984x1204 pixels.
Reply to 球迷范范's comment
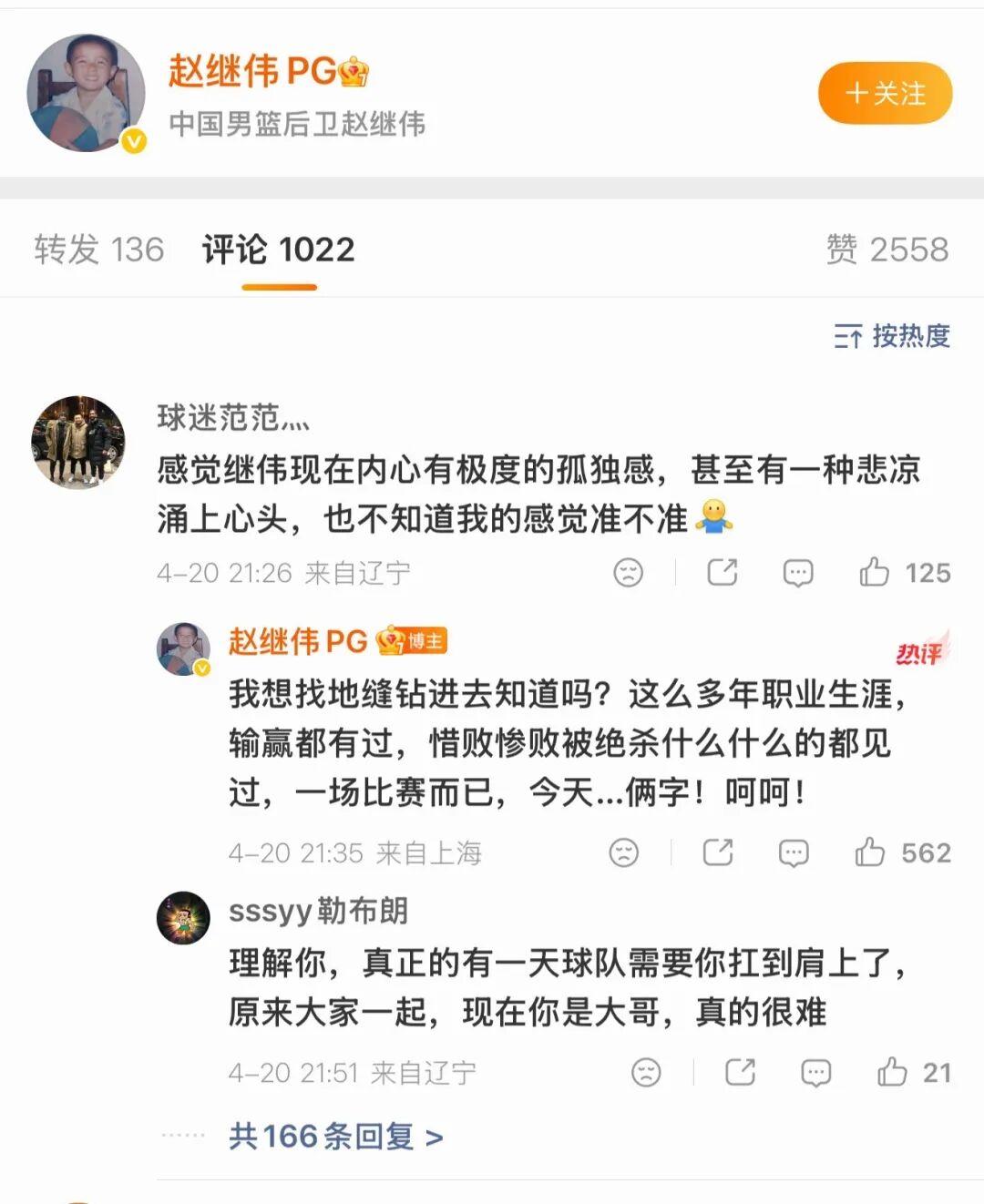(798, 573)
